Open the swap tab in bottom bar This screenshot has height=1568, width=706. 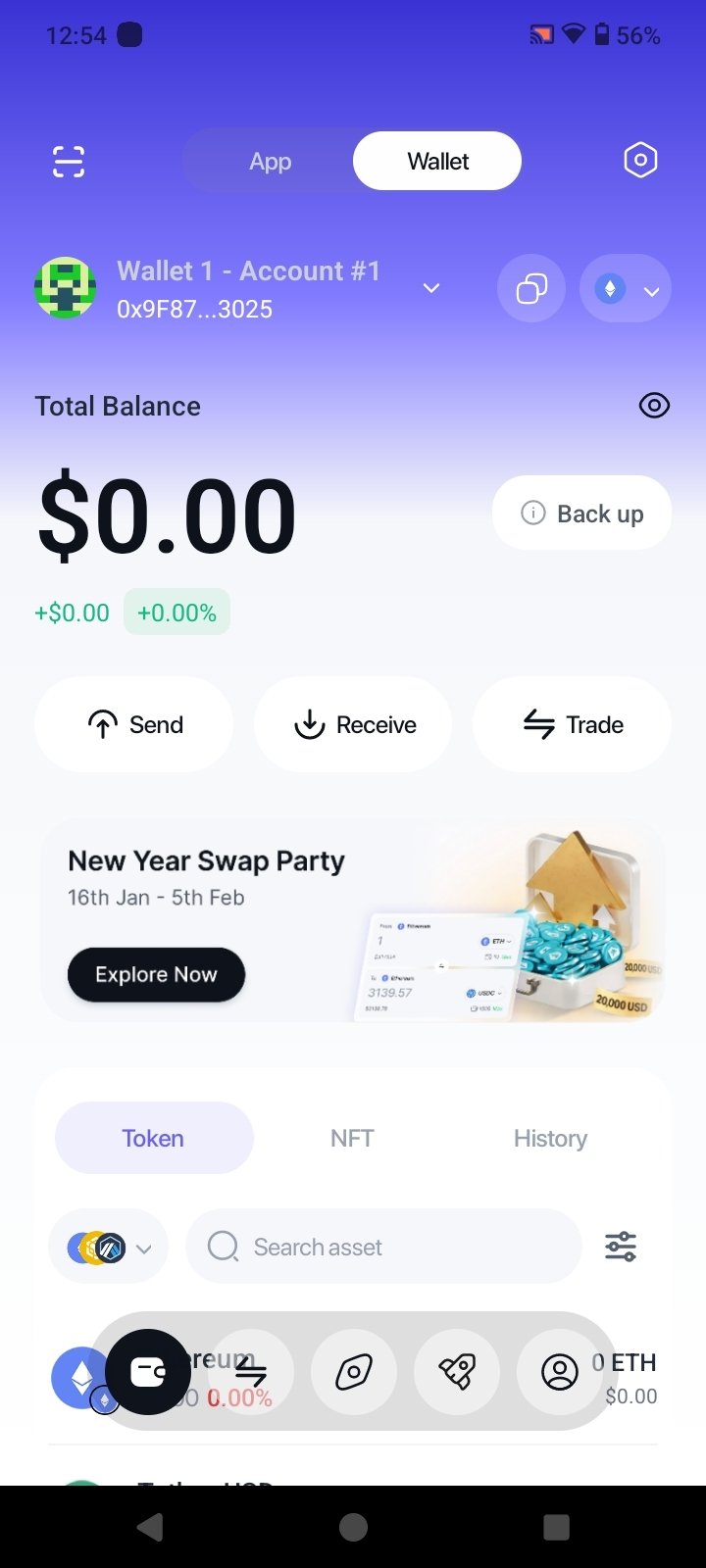pyautogui.click(x=251, y=1372)
